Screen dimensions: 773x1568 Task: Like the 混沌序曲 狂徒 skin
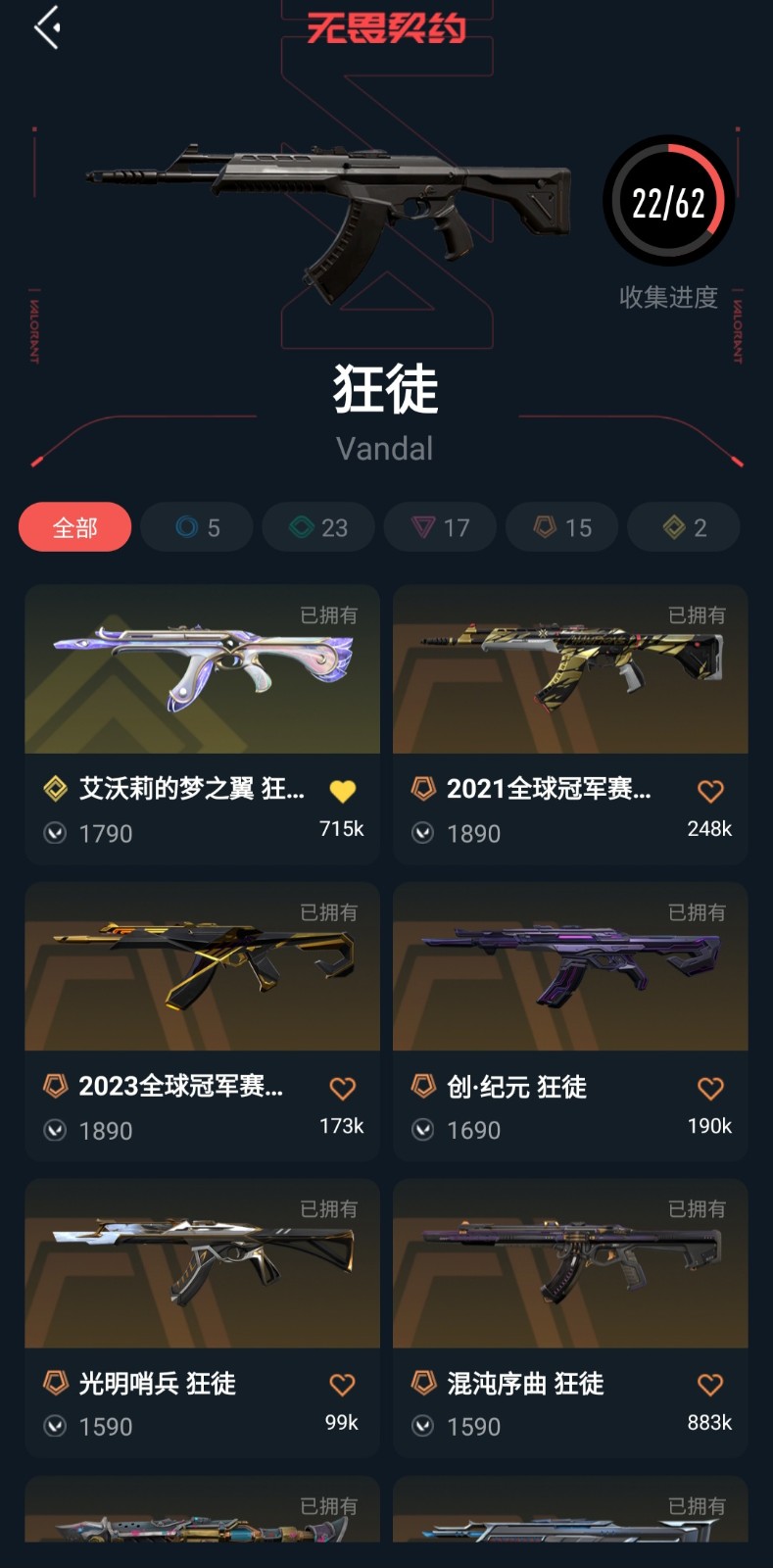710,1384
